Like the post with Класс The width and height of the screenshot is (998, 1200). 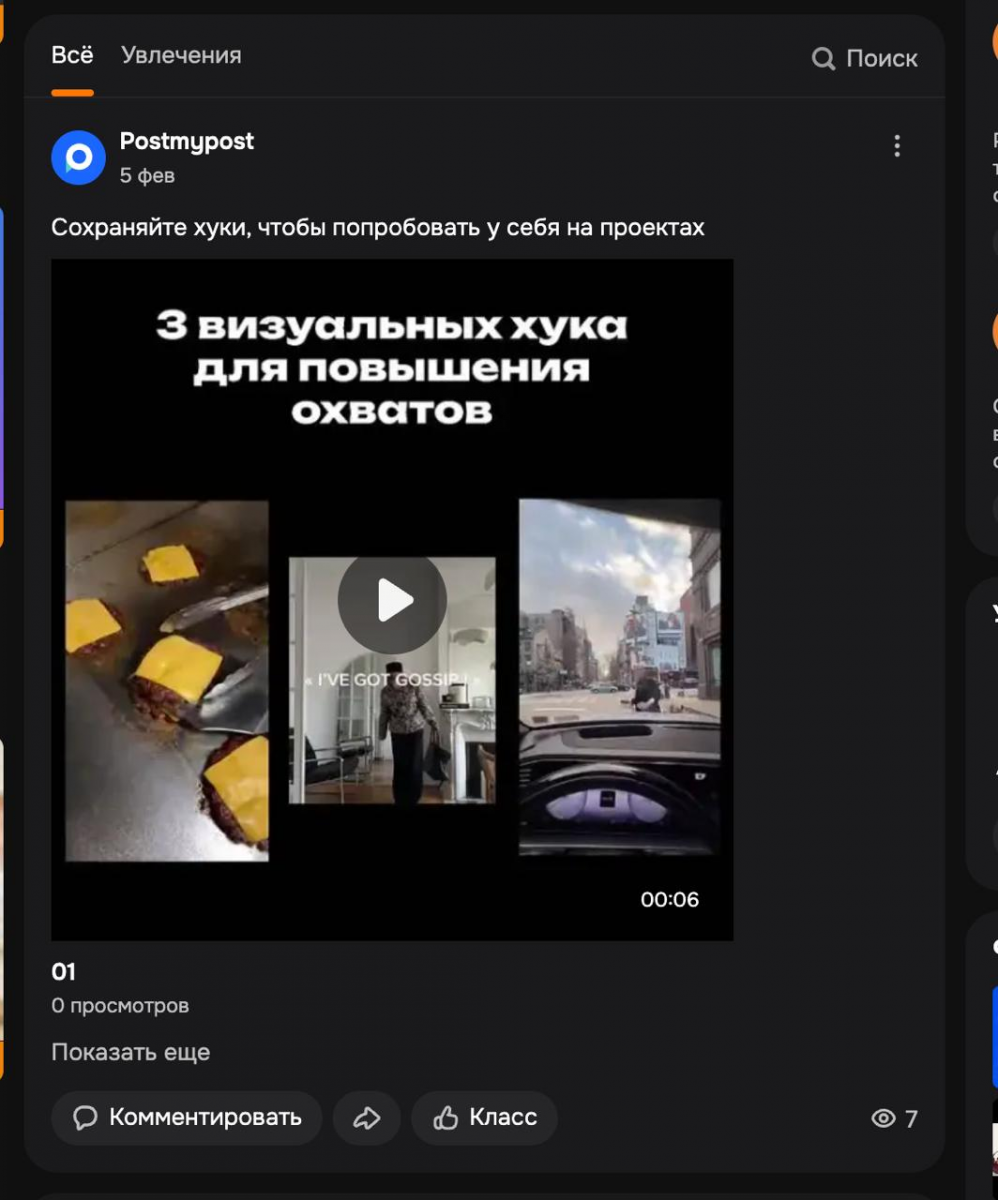(485, 1117)
